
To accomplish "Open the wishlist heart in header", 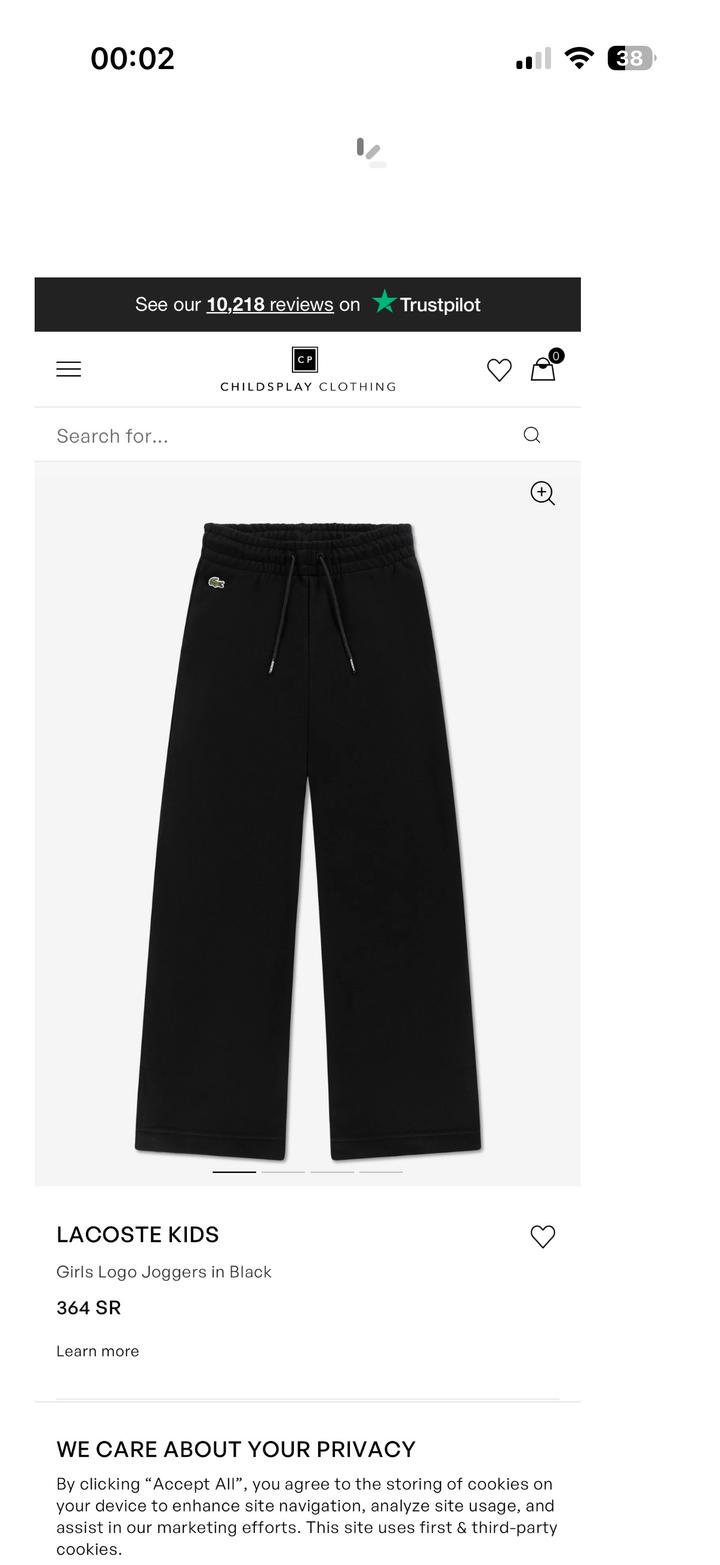I will click(x=499, y=370).
